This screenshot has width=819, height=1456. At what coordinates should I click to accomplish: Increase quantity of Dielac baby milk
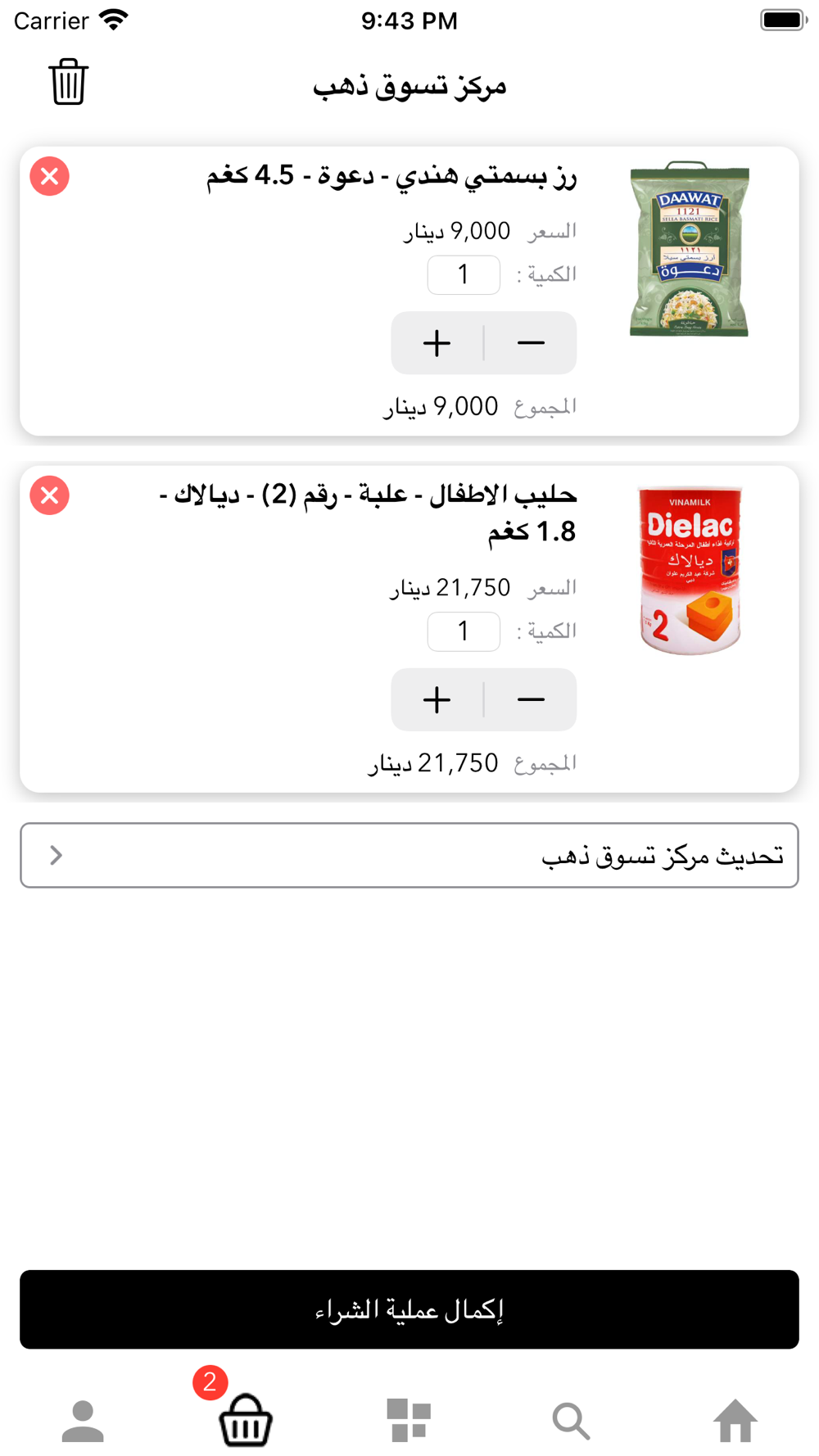click(x=437, y=699)
